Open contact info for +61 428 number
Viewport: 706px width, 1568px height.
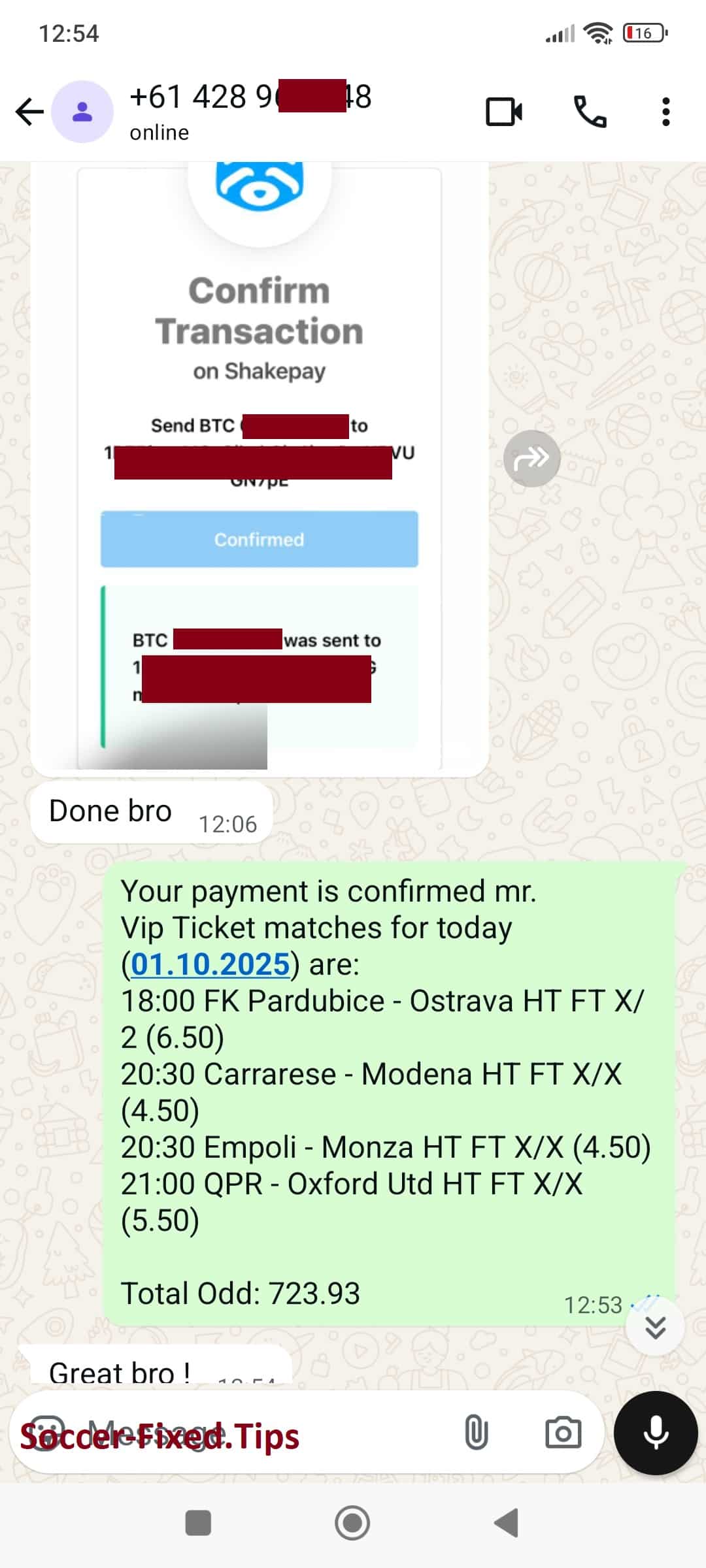pos(248,111)
